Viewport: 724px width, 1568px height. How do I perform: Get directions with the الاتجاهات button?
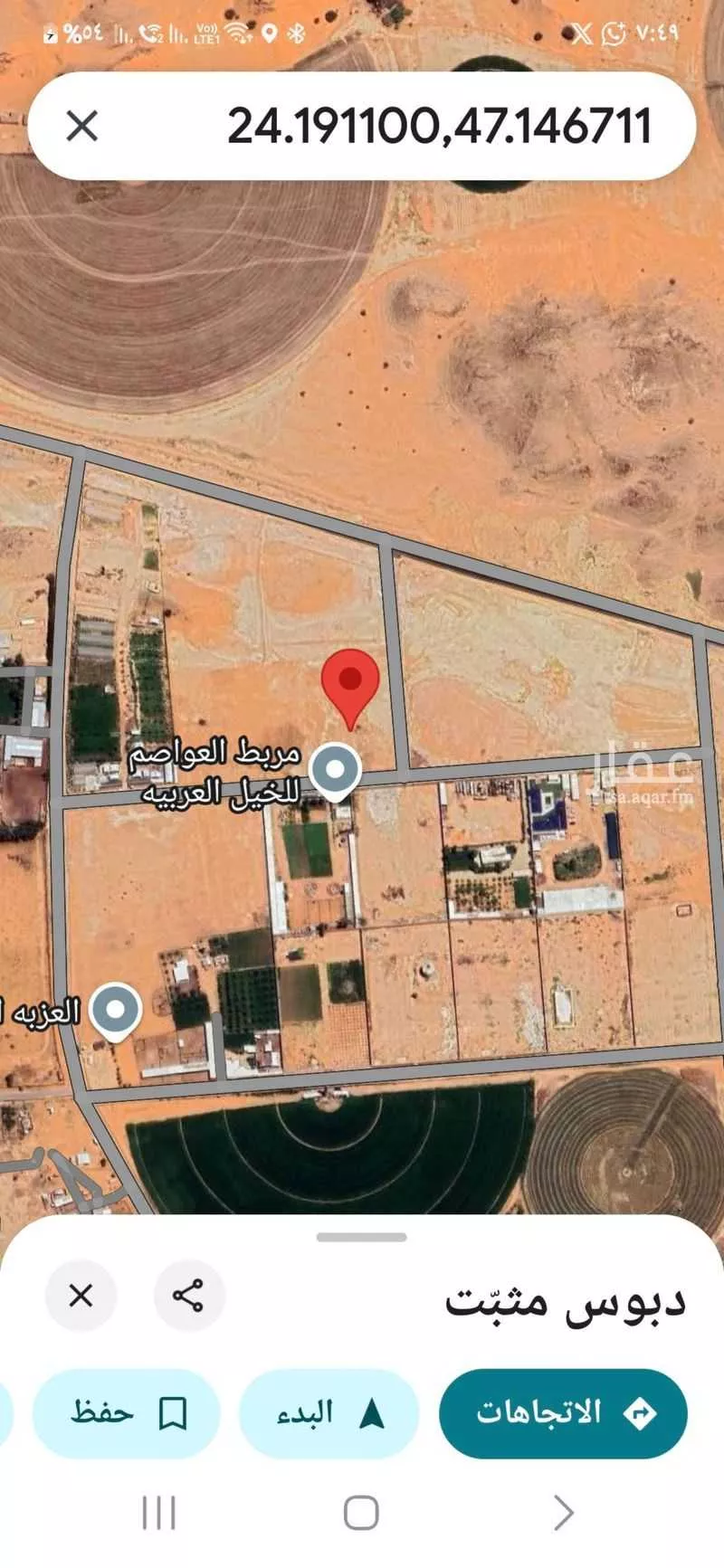562,1413
